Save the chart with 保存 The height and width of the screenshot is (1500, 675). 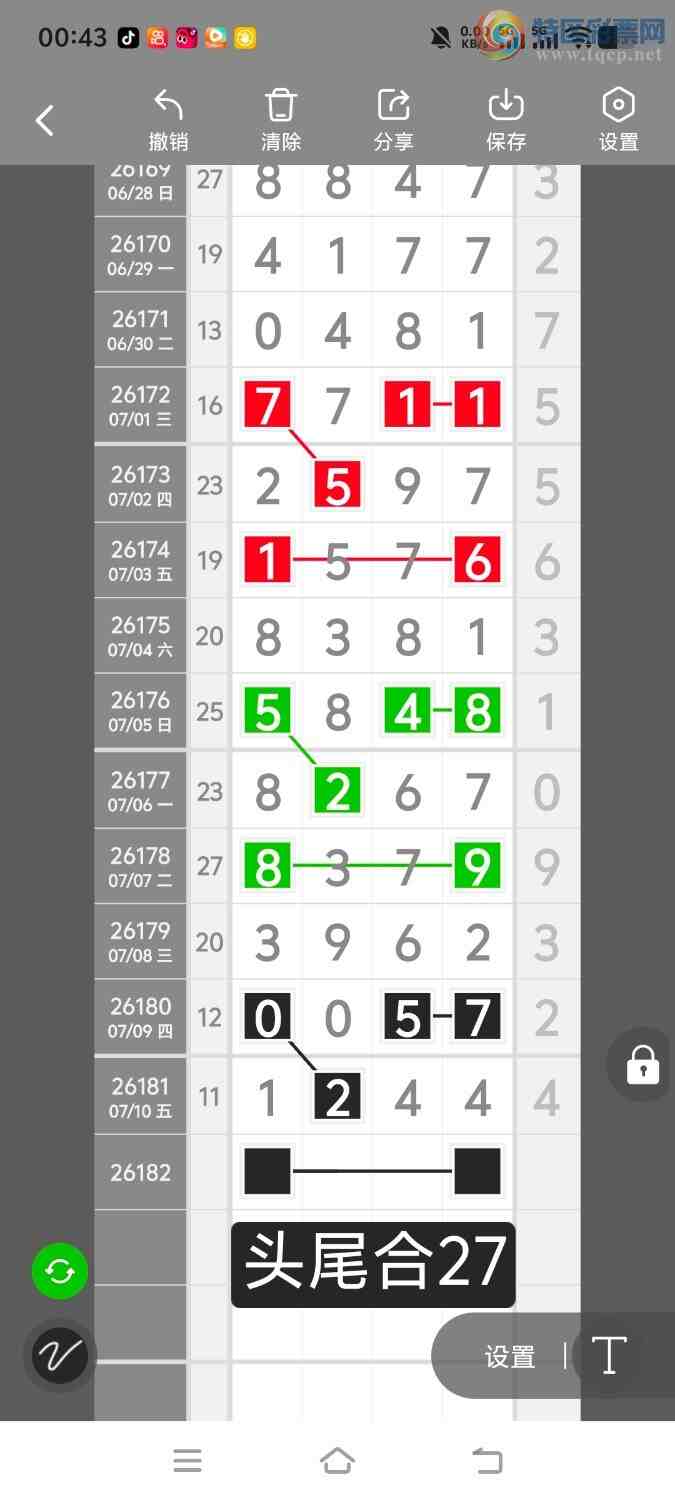(506, 120)
